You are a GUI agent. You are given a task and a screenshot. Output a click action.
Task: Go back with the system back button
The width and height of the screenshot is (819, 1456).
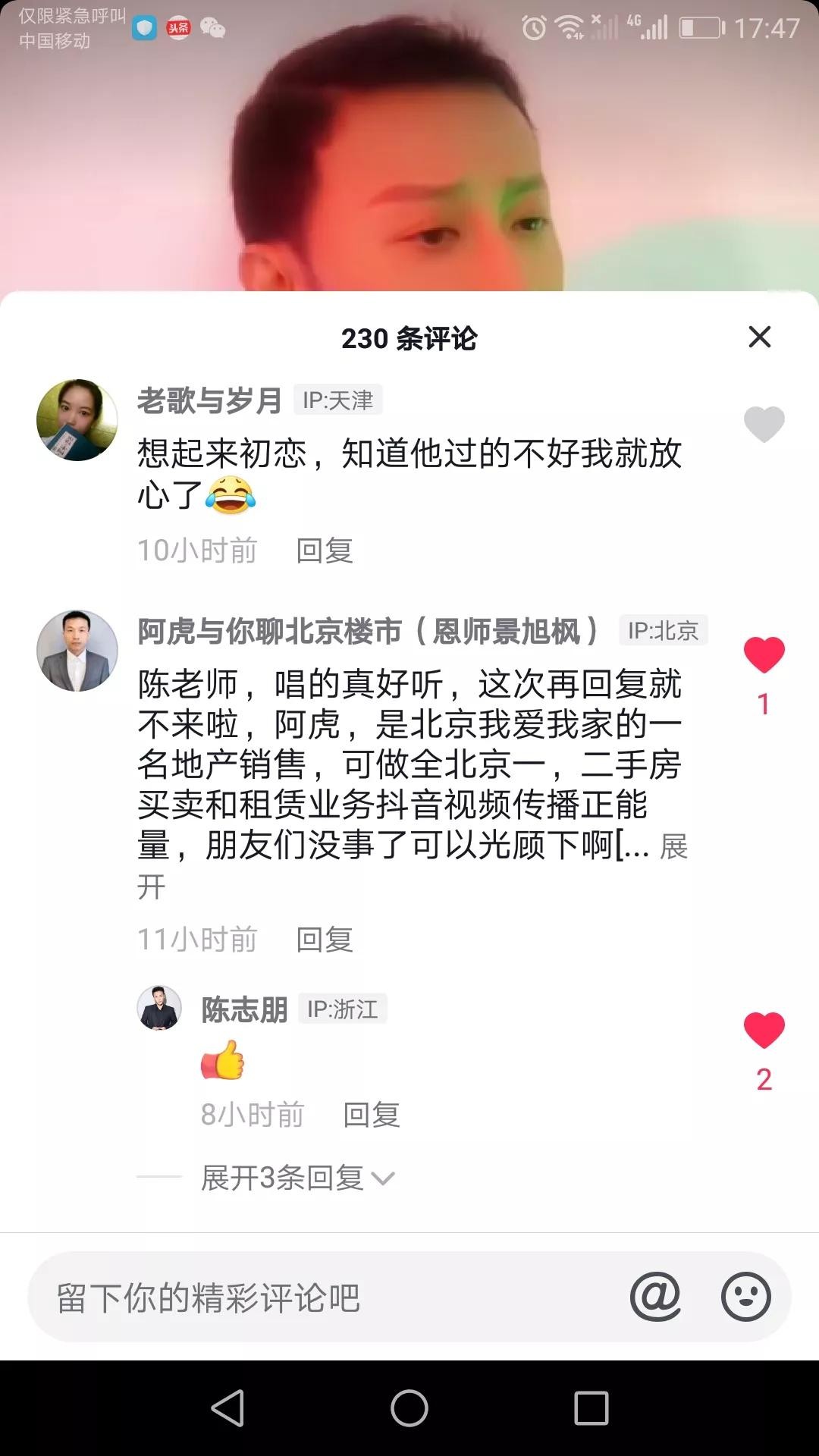click(x=227, y=1408)
